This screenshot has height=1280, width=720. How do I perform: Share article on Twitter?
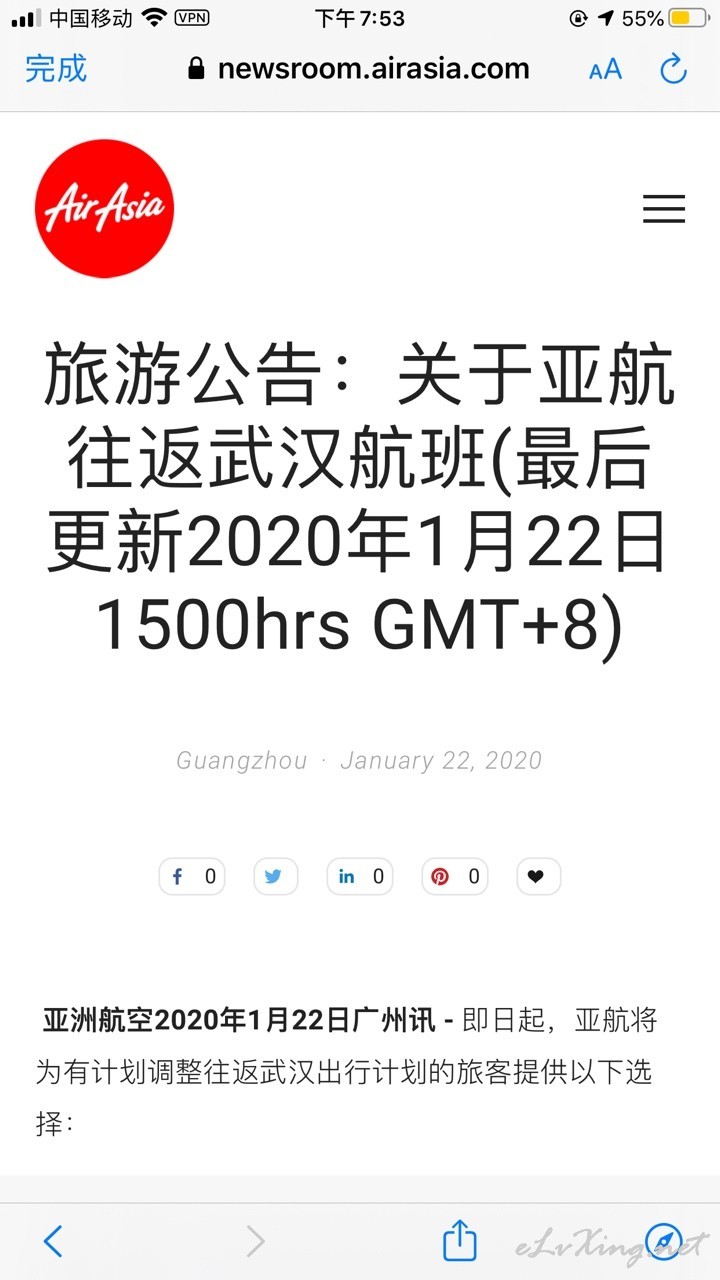point(275,877)
